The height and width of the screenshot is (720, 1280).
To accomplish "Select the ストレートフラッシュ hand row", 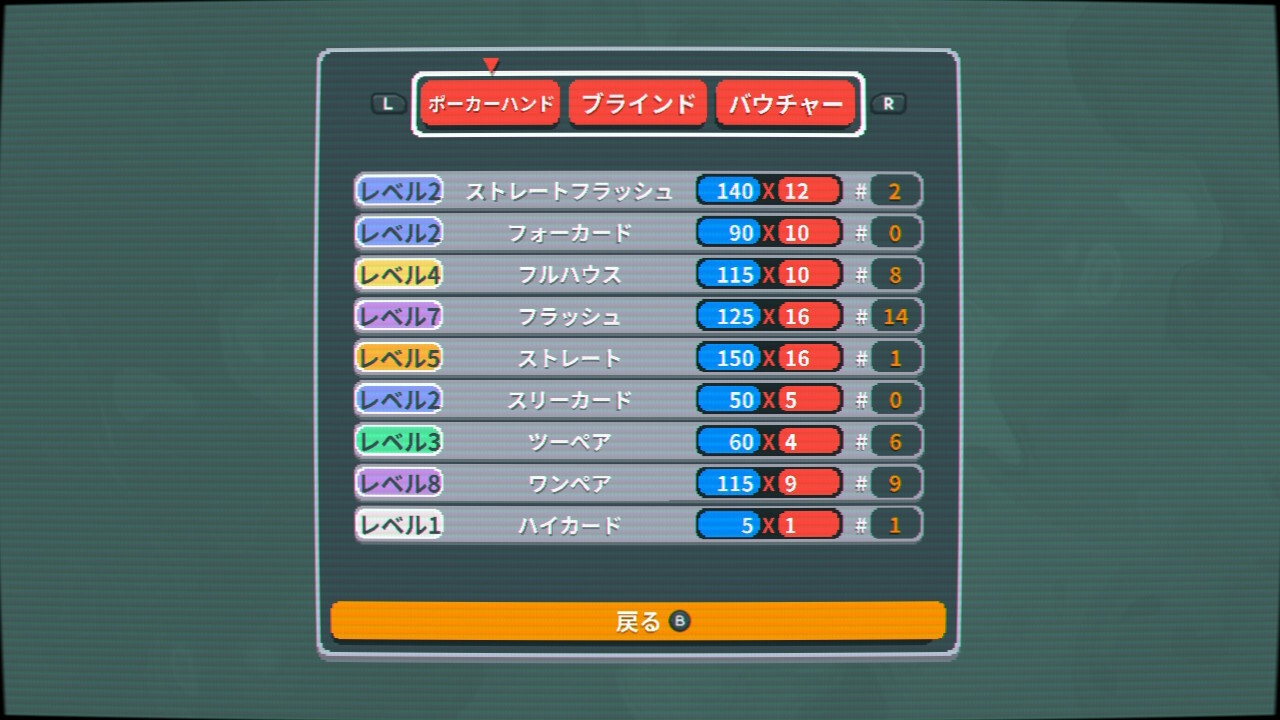I will (x=638, y=191).
